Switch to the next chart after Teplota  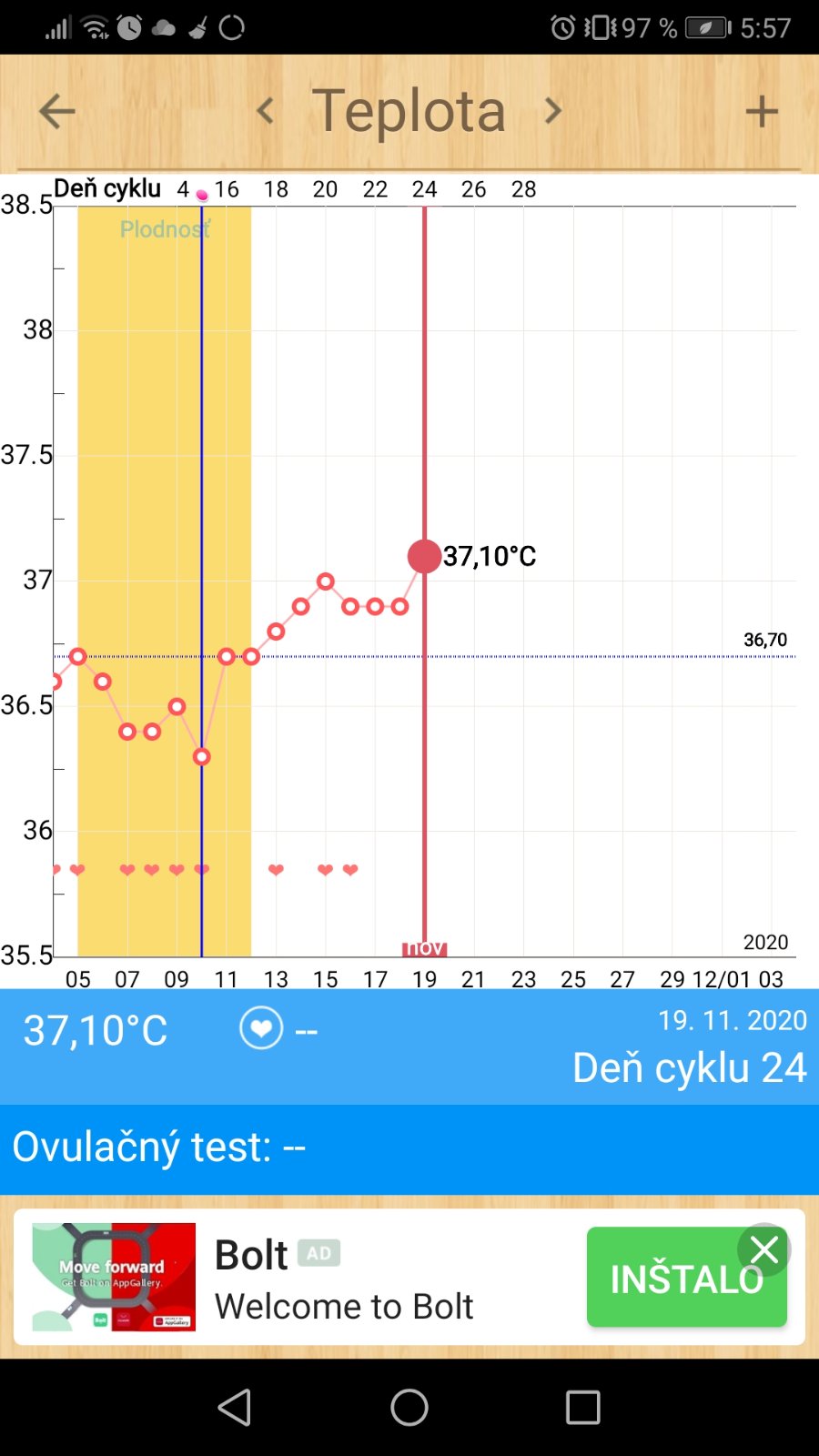click(552, 112)
